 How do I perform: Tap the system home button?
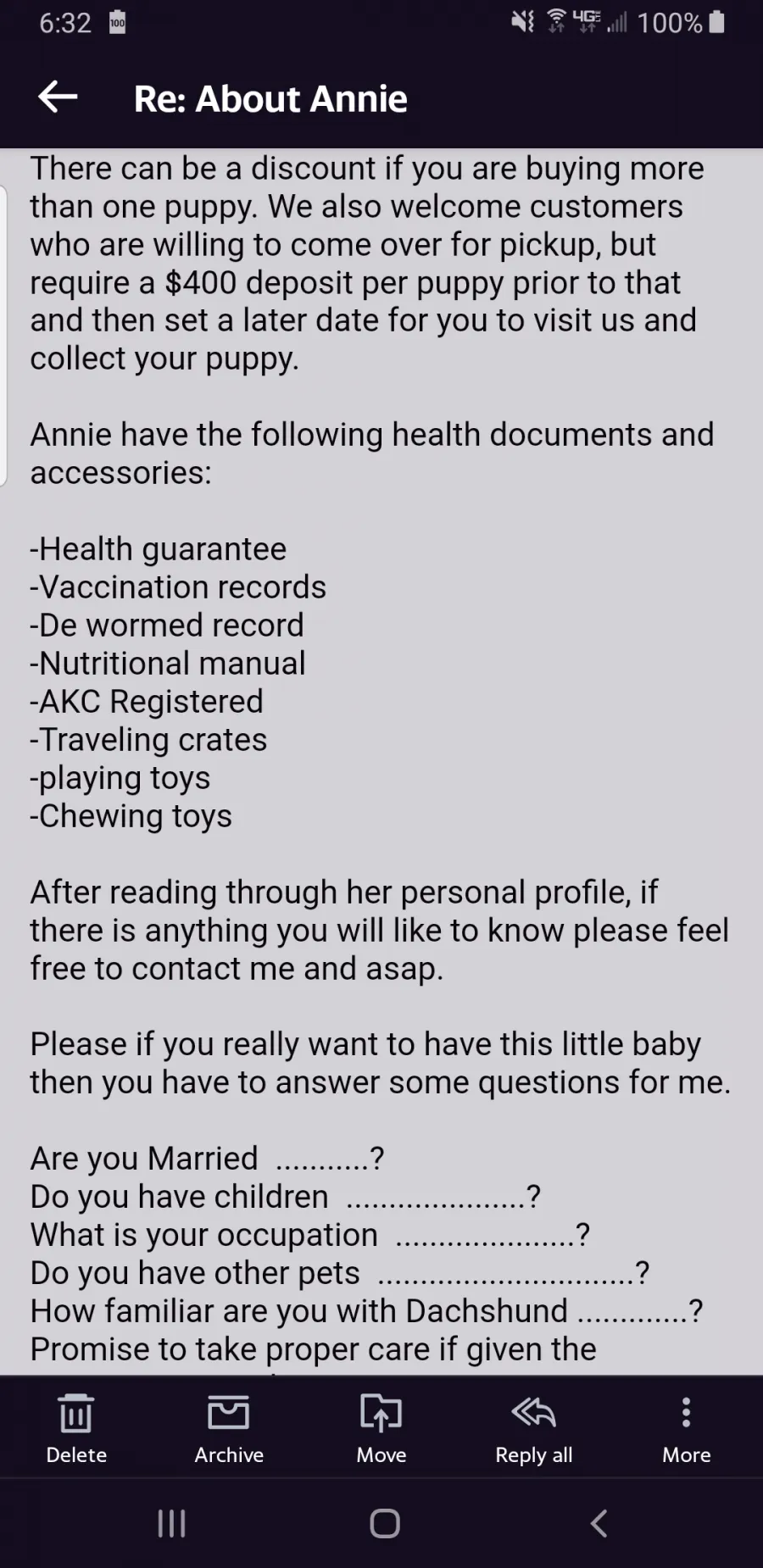(x=385, y=1524)
